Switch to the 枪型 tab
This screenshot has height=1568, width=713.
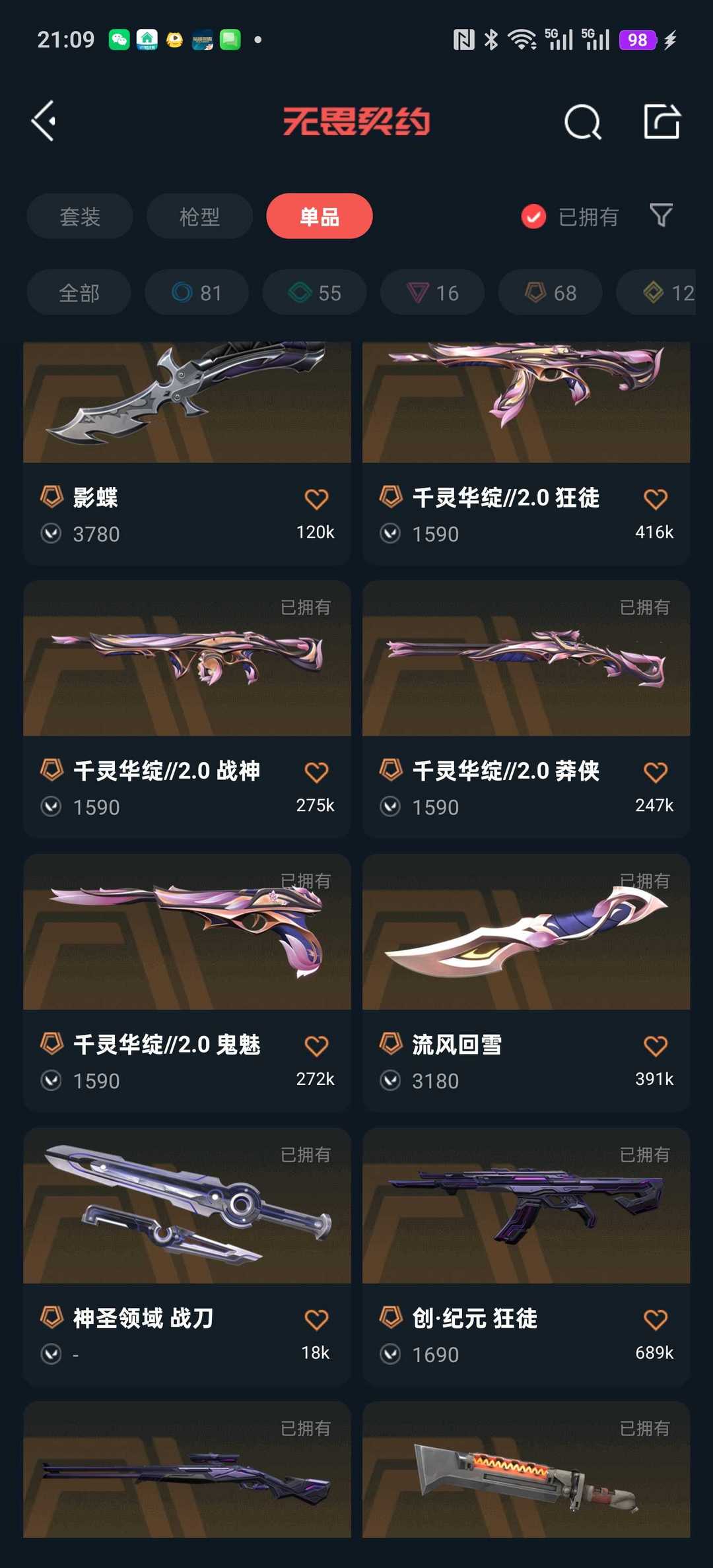click(199, 216)
